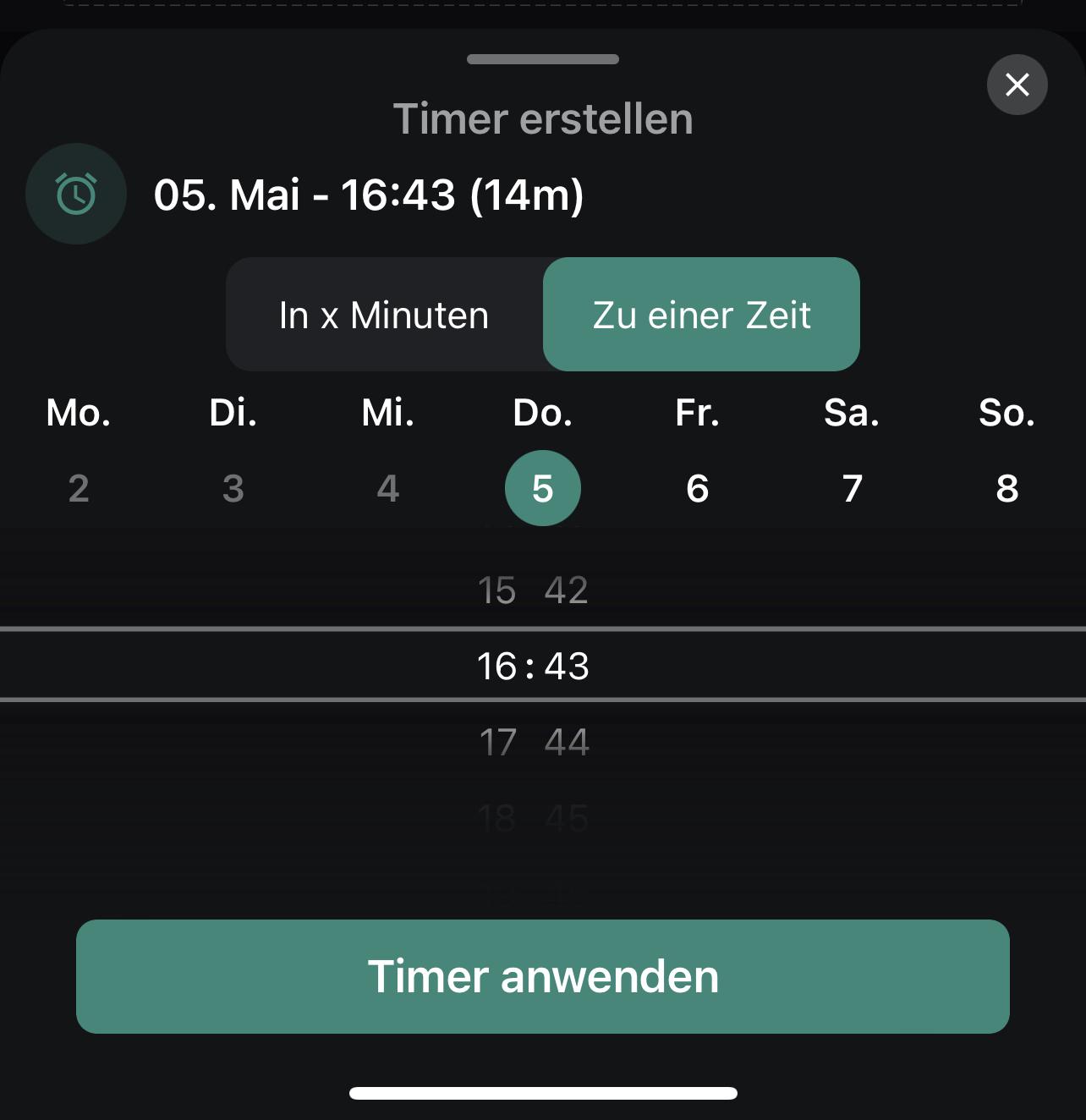Switch to In x Minuten mode

384,315
